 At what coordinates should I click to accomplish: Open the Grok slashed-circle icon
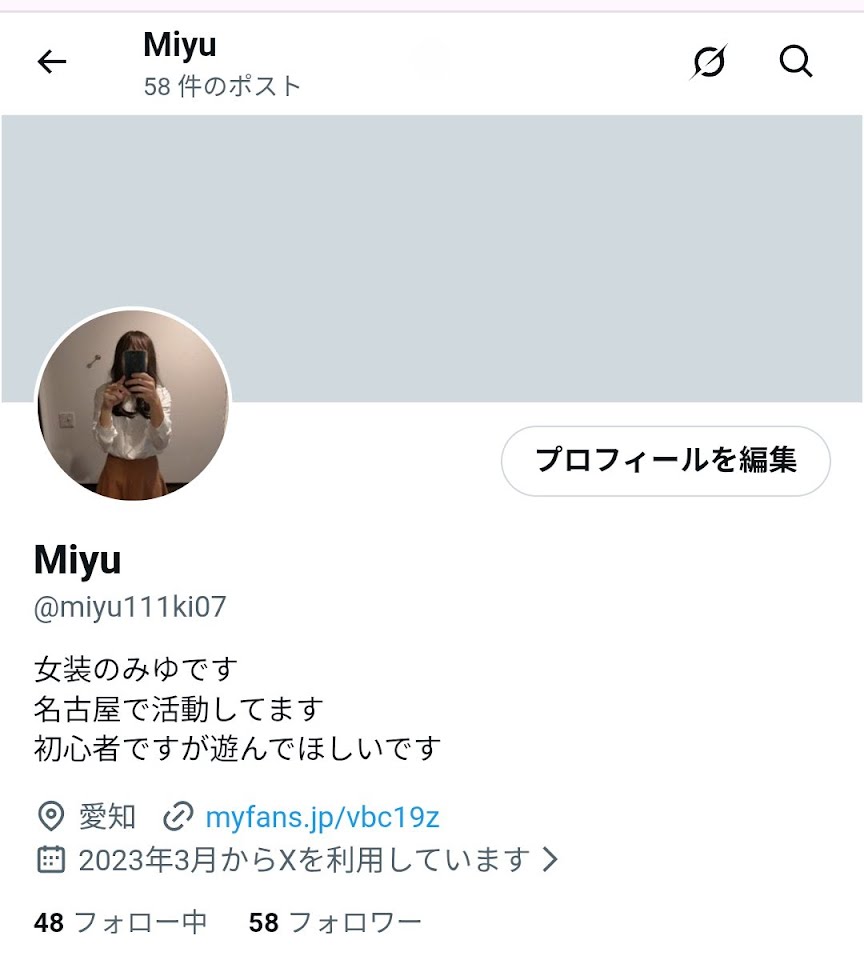[x=709, y=62]
